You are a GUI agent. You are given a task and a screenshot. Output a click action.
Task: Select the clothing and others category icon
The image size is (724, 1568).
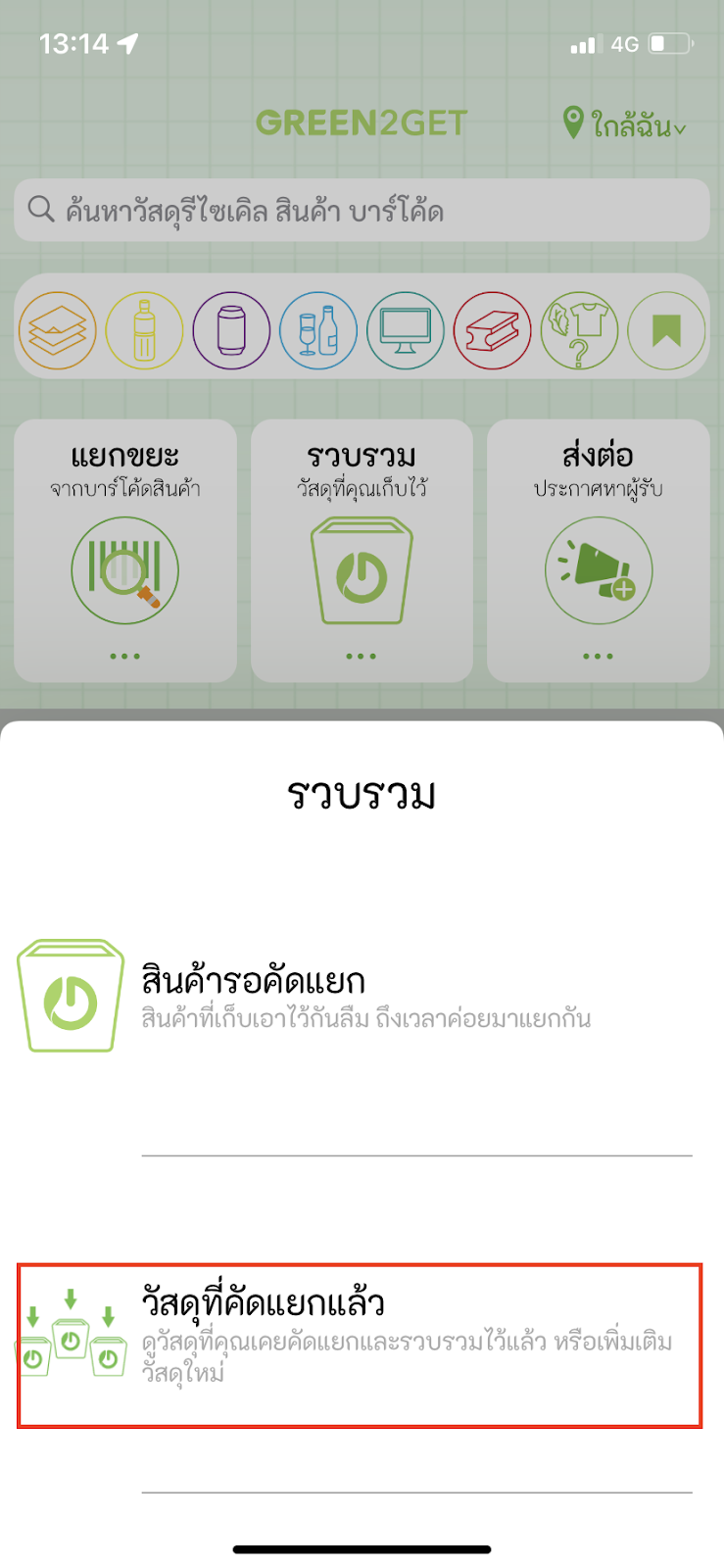point(579,330)
